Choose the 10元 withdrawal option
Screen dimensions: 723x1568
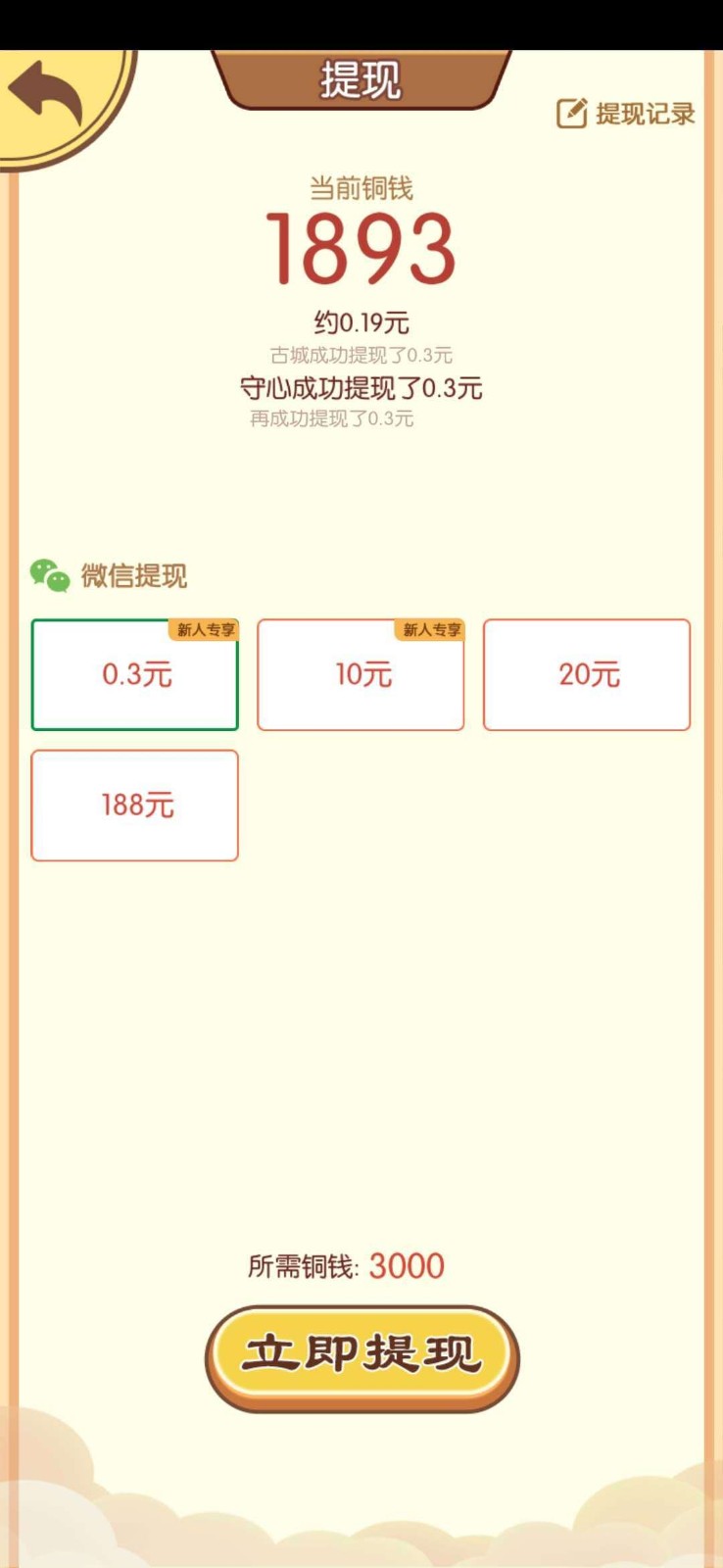click(x=361, y=675)
